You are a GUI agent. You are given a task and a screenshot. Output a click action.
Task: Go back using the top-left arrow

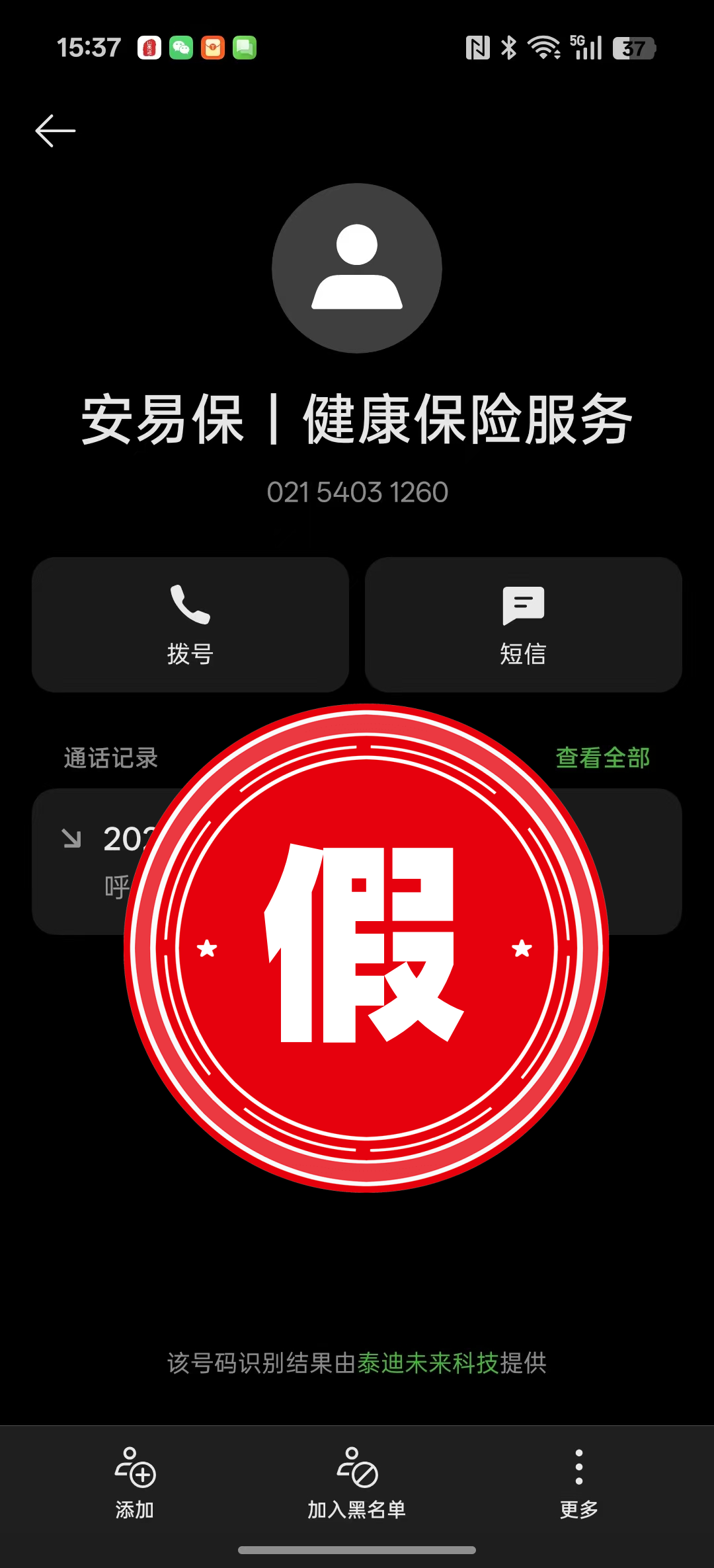pyautogui.click(x=56, y=131)
